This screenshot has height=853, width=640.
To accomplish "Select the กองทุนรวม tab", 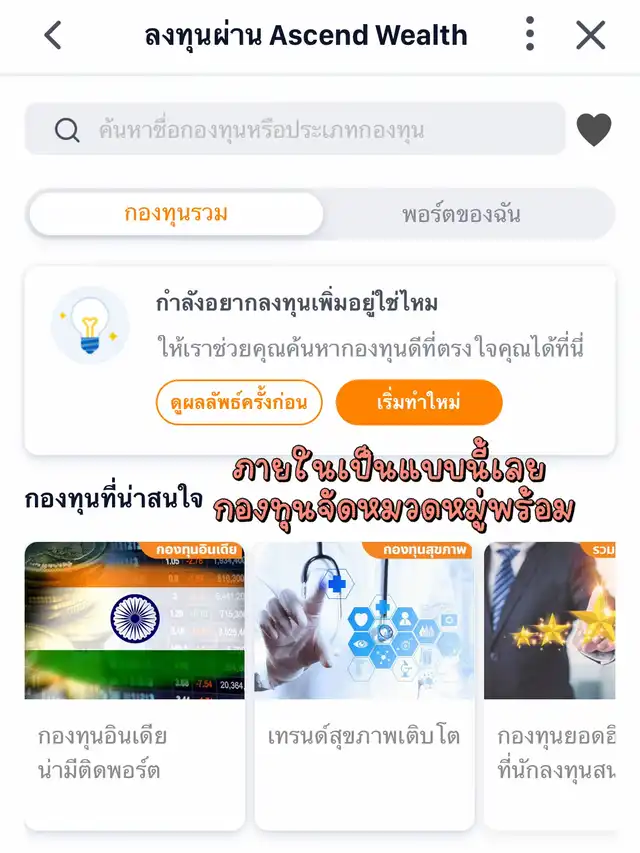I will coord(176,213).
